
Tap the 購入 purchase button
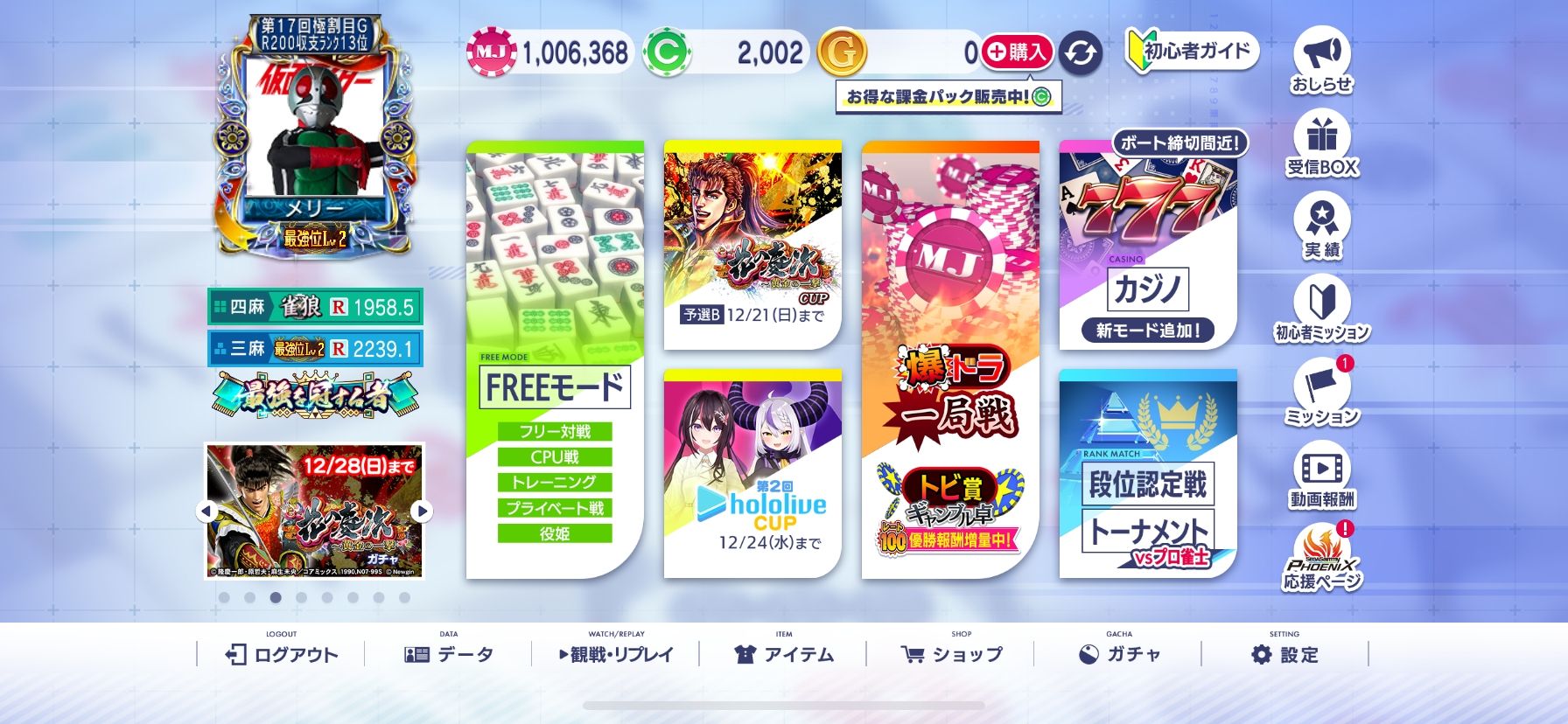(x=1016, y=52)
